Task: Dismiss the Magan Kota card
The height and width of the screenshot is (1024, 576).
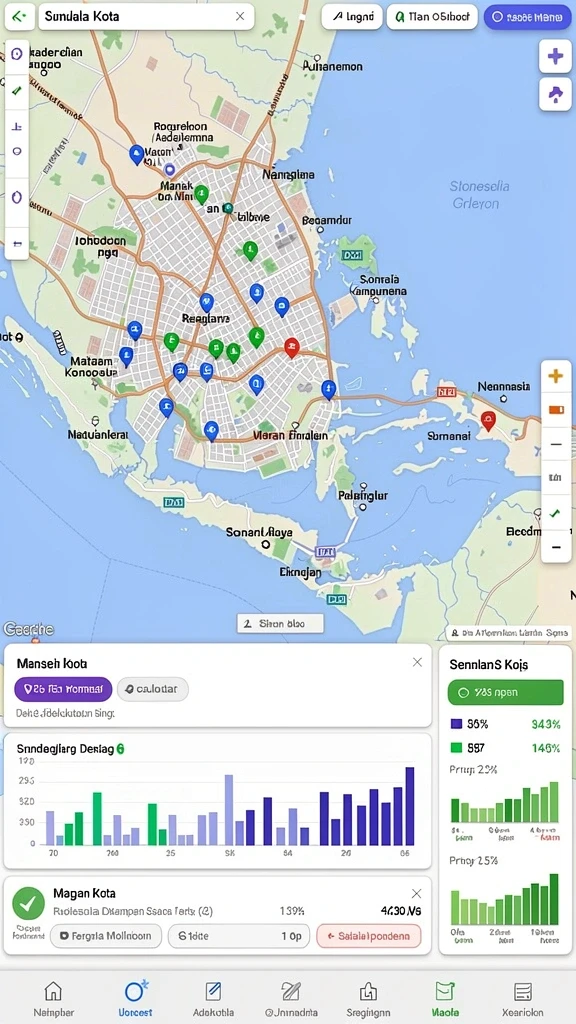Action: pyautogui.click(x=416, y=893)
